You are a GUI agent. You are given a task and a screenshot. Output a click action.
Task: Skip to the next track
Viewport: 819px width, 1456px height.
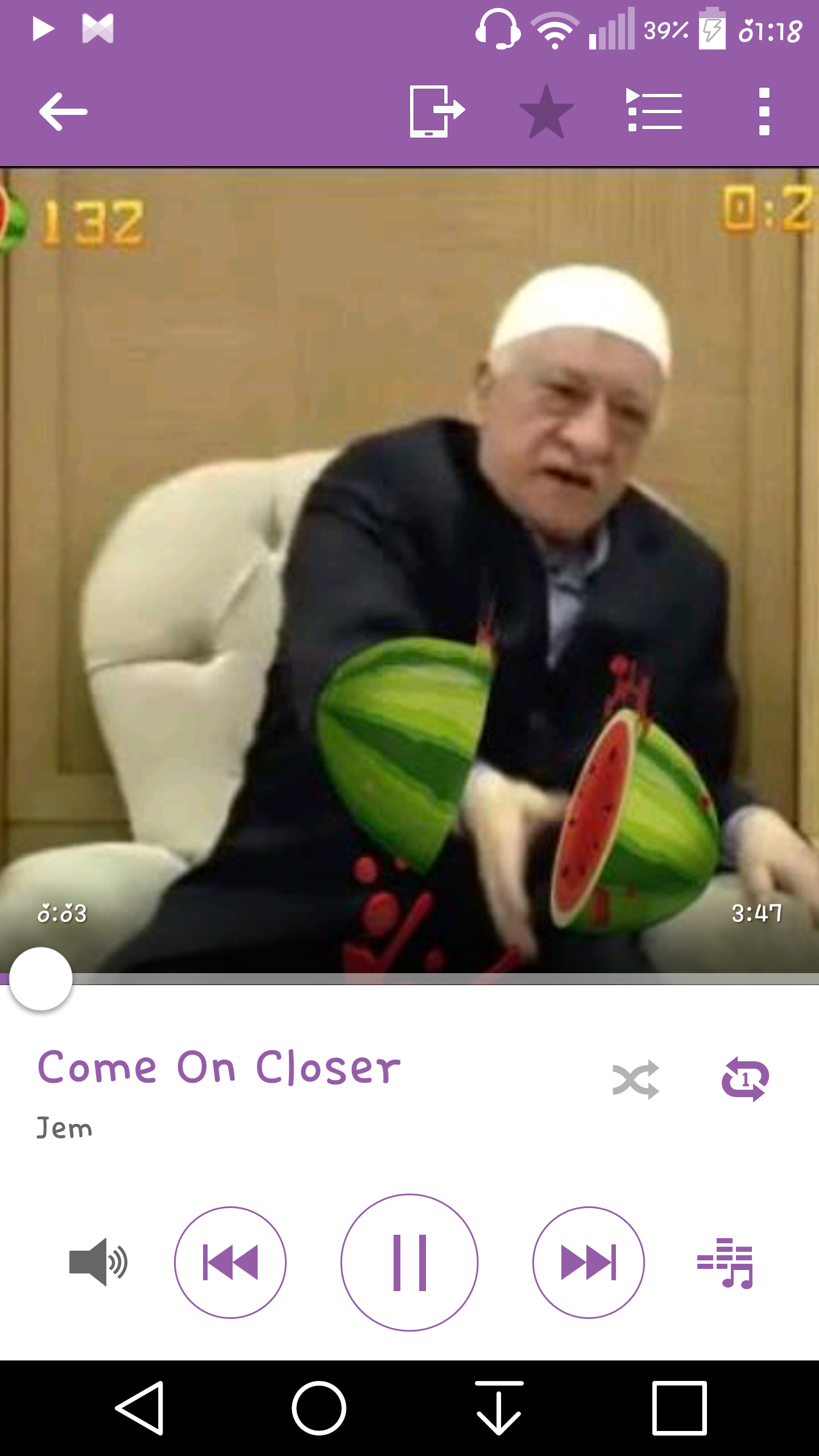[589, 1262]
